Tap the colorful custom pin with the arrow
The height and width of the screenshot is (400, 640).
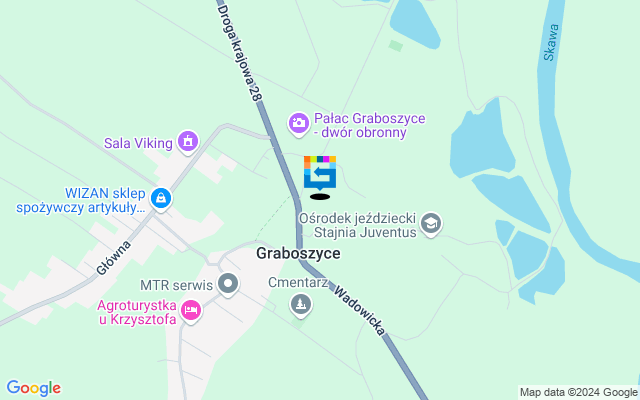320,173
